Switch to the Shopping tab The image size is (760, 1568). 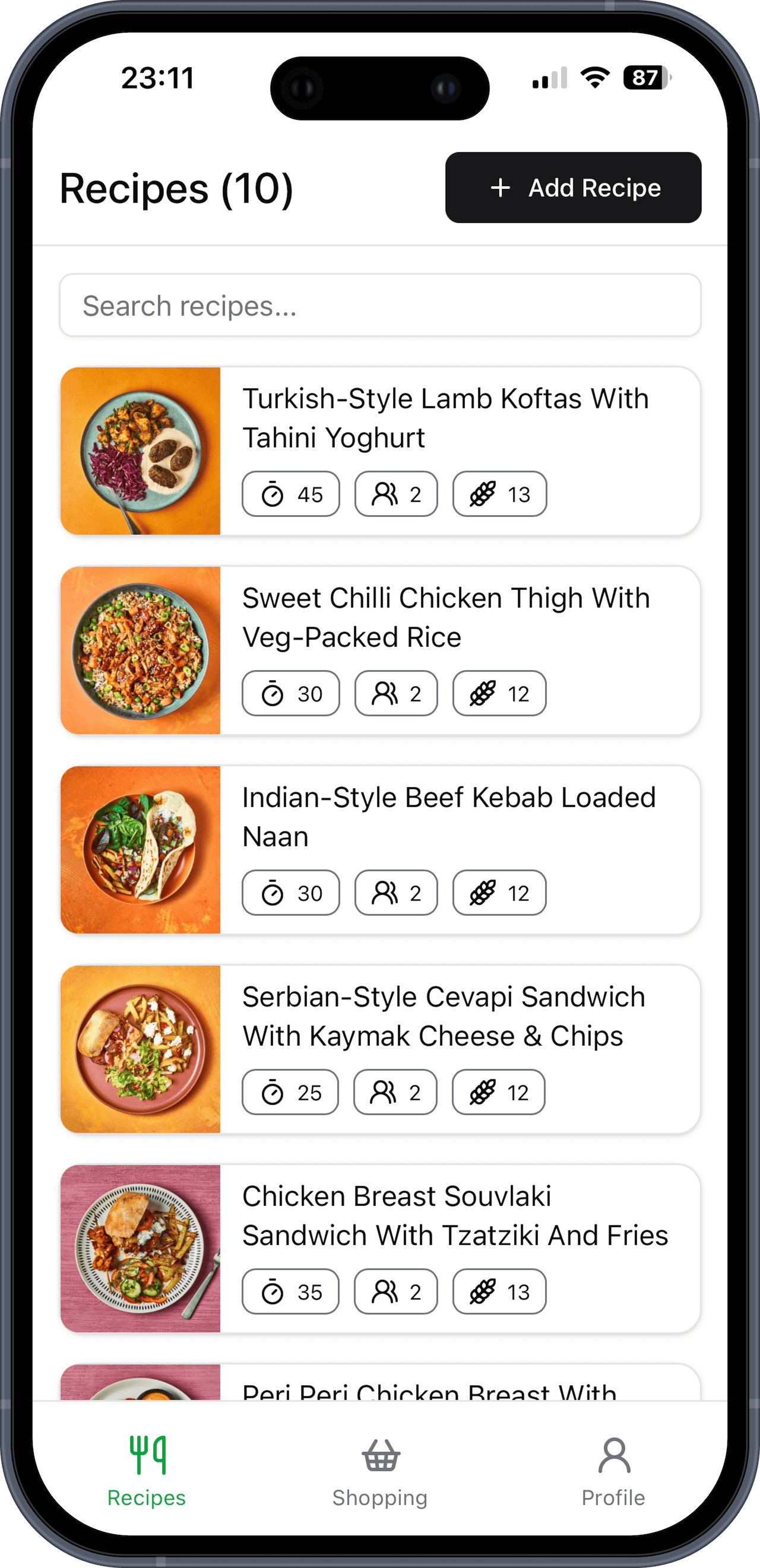click(x=380, y=1471)
